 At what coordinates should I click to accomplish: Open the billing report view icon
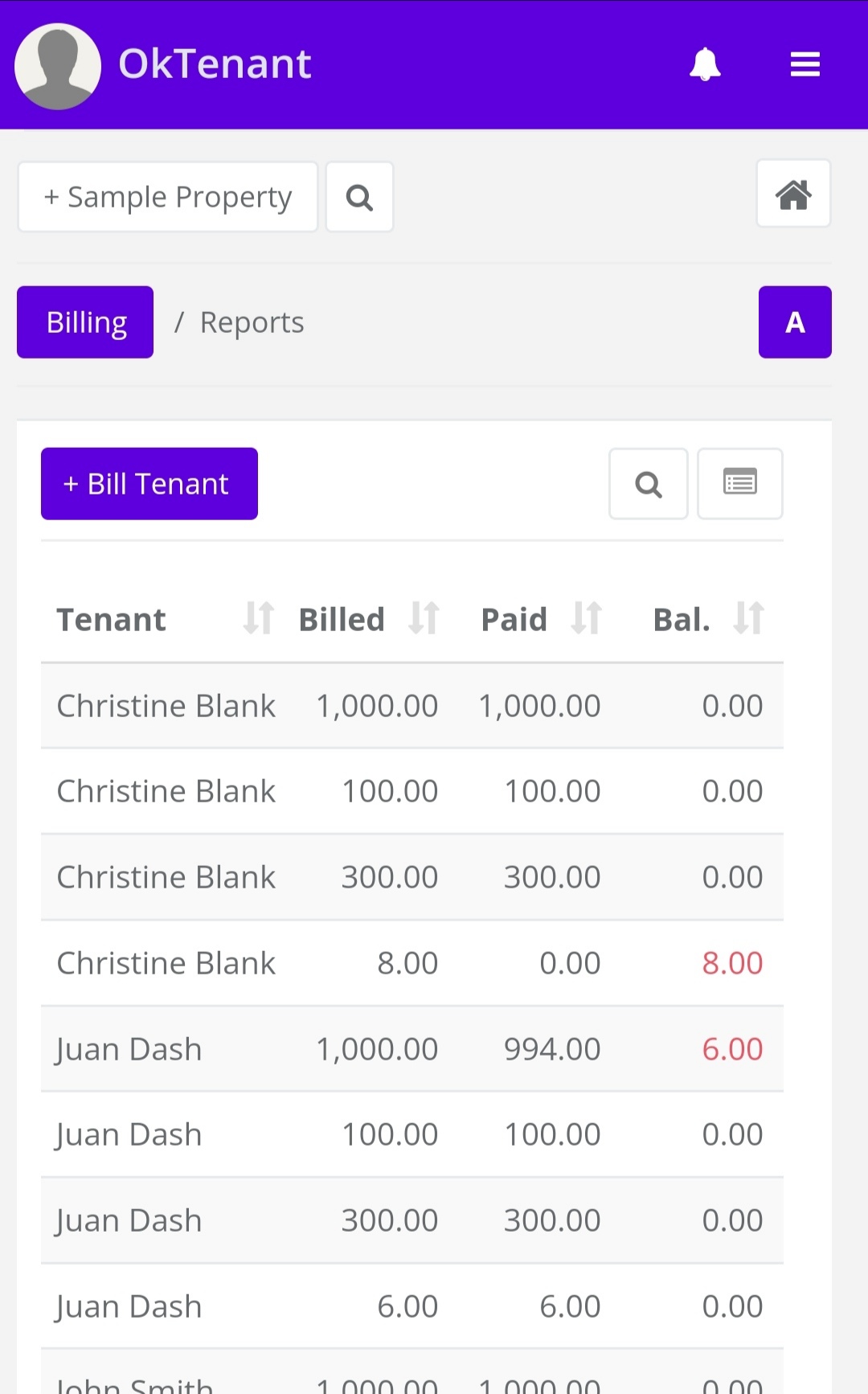(x=739, y=482)
